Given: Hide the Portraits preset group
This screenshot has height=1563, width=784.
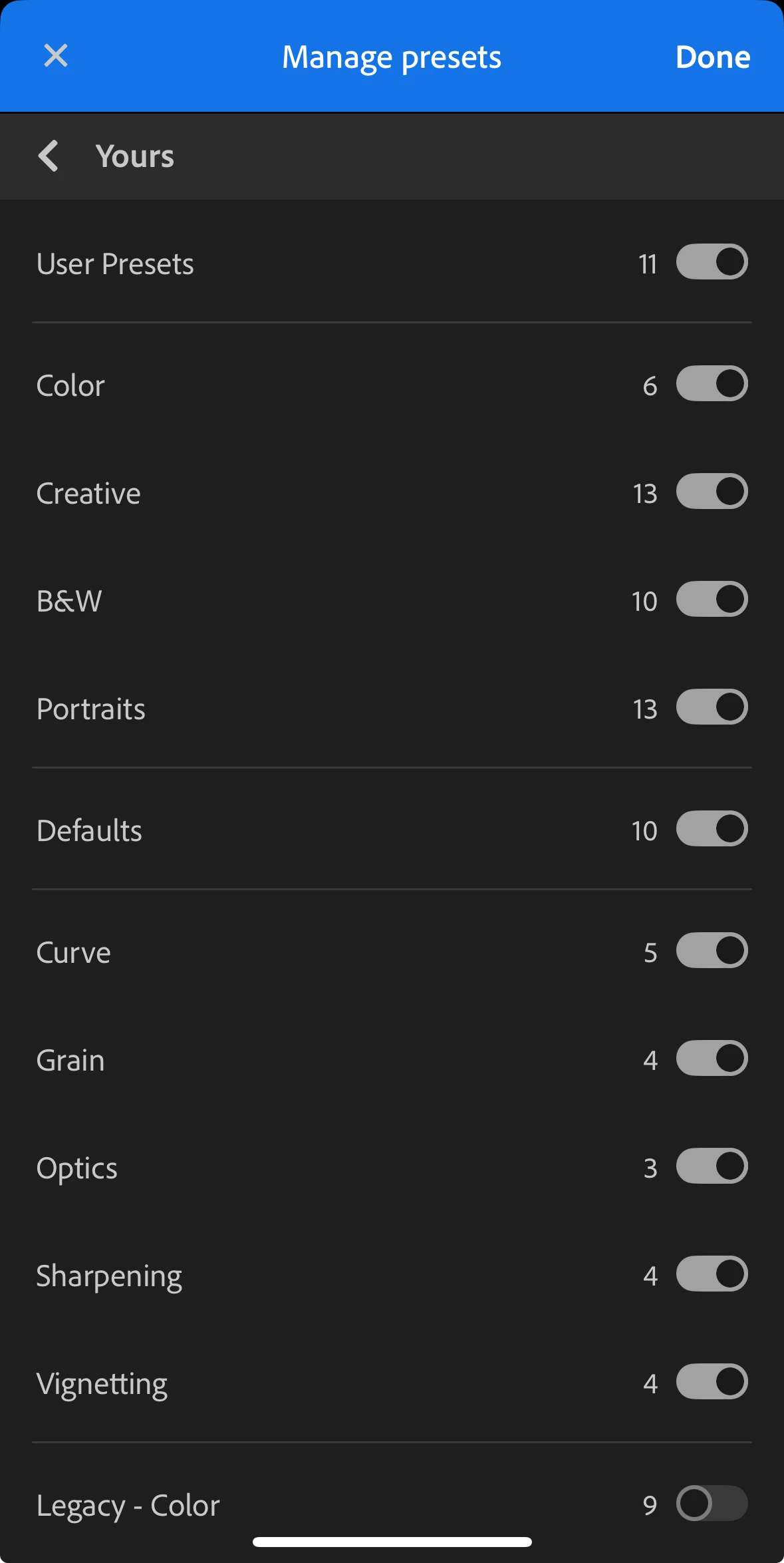Looking at the screenshot, I should point(712,707).
